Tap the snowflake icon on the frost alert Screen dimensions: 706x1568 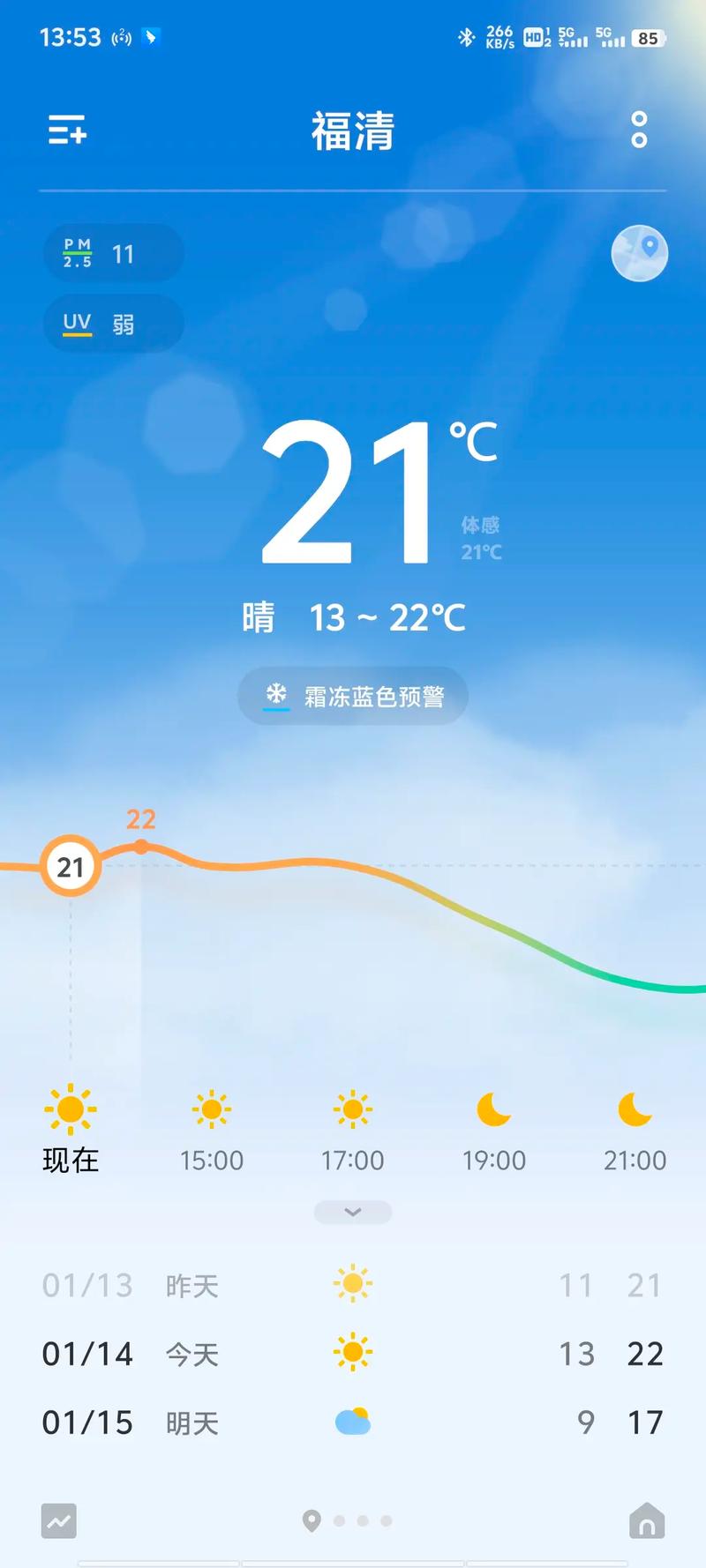click(275, 696)
